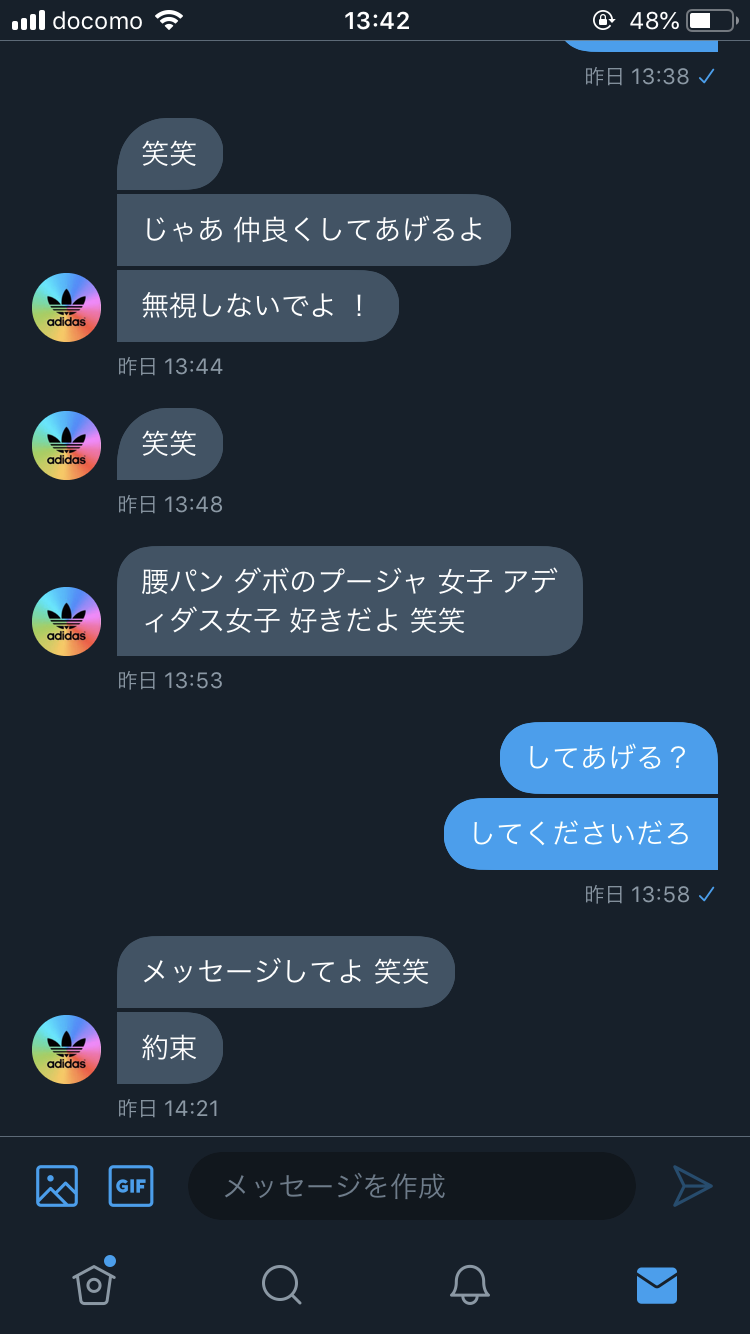Image resolution: width=750 pixels, height=1334 pixels.
Task: Go to the Messages envelope tab
Action: point(657,1284)
